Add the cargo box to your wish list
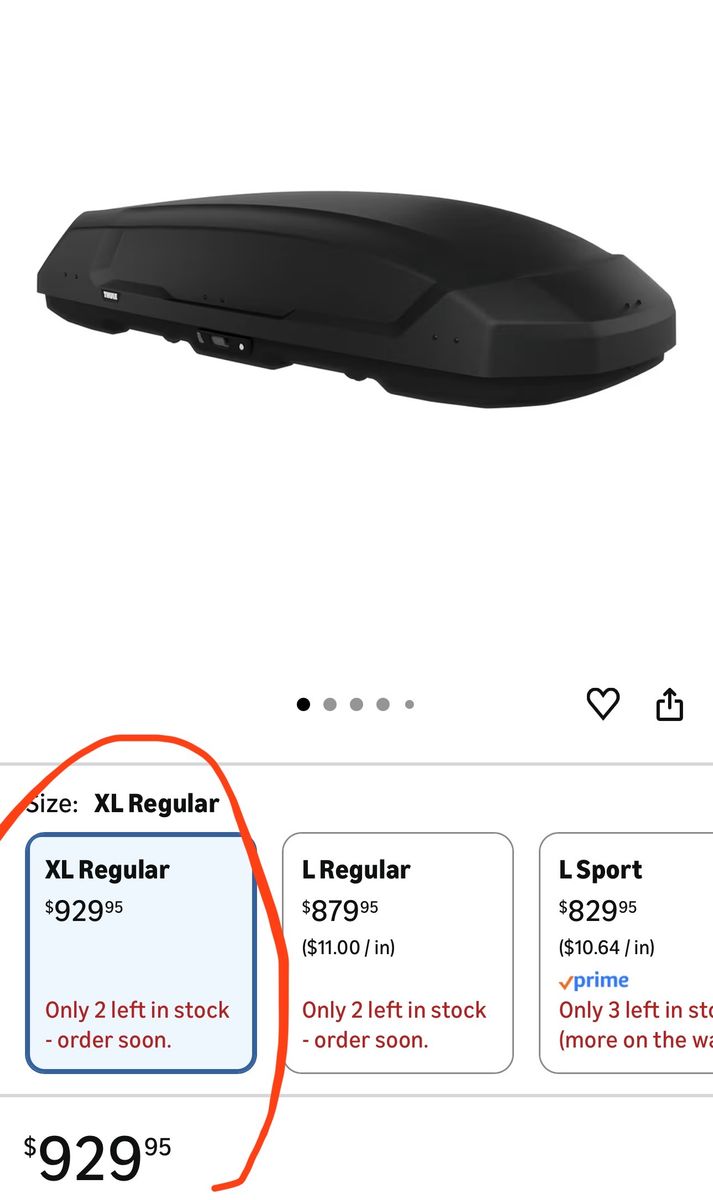The width and height of the screenshot is (713, 1200). click(x=602, y=704)
